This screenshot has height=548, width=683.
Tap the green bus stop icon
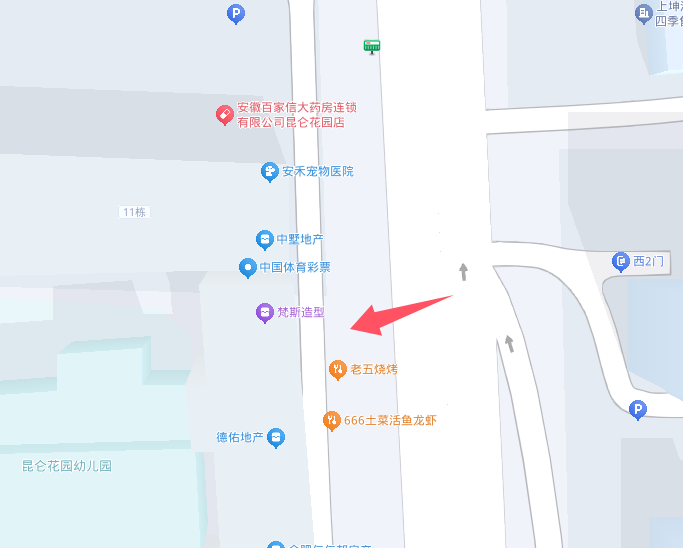tap(372, 46)
